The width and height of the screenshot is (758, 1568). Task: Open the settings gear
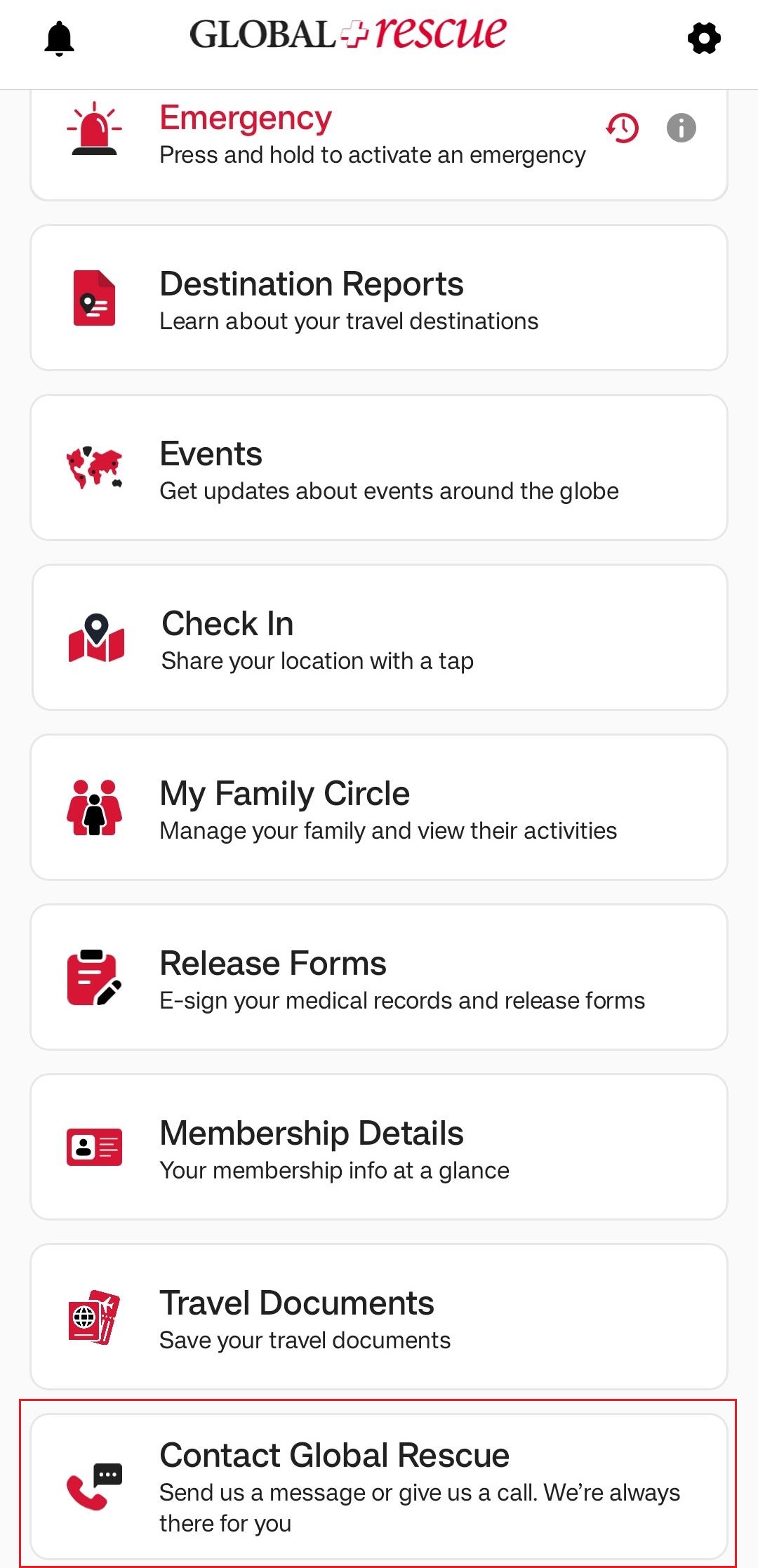pyautogui.click(x=704, y=38)
